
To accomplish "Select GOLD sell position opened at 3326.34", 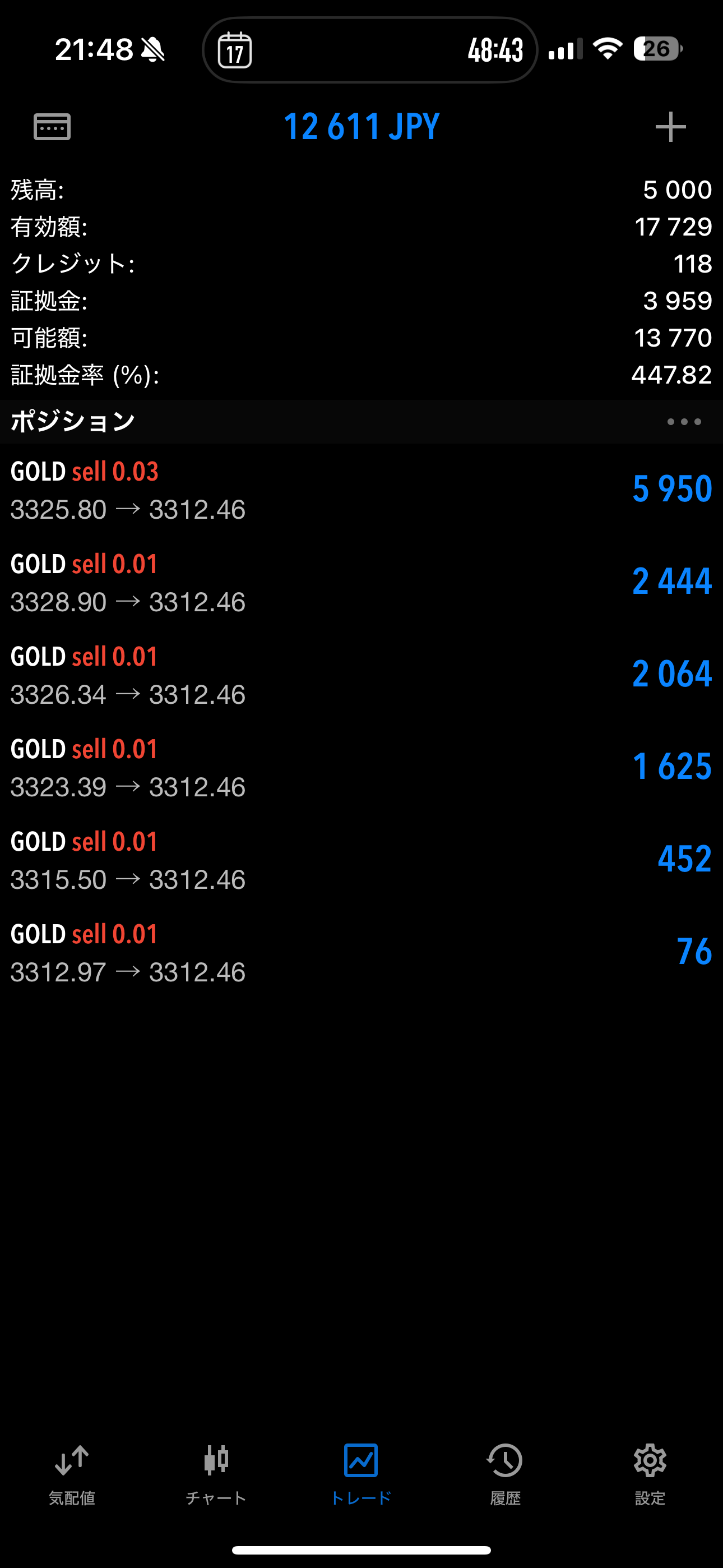I will click(x=361, y=675).
